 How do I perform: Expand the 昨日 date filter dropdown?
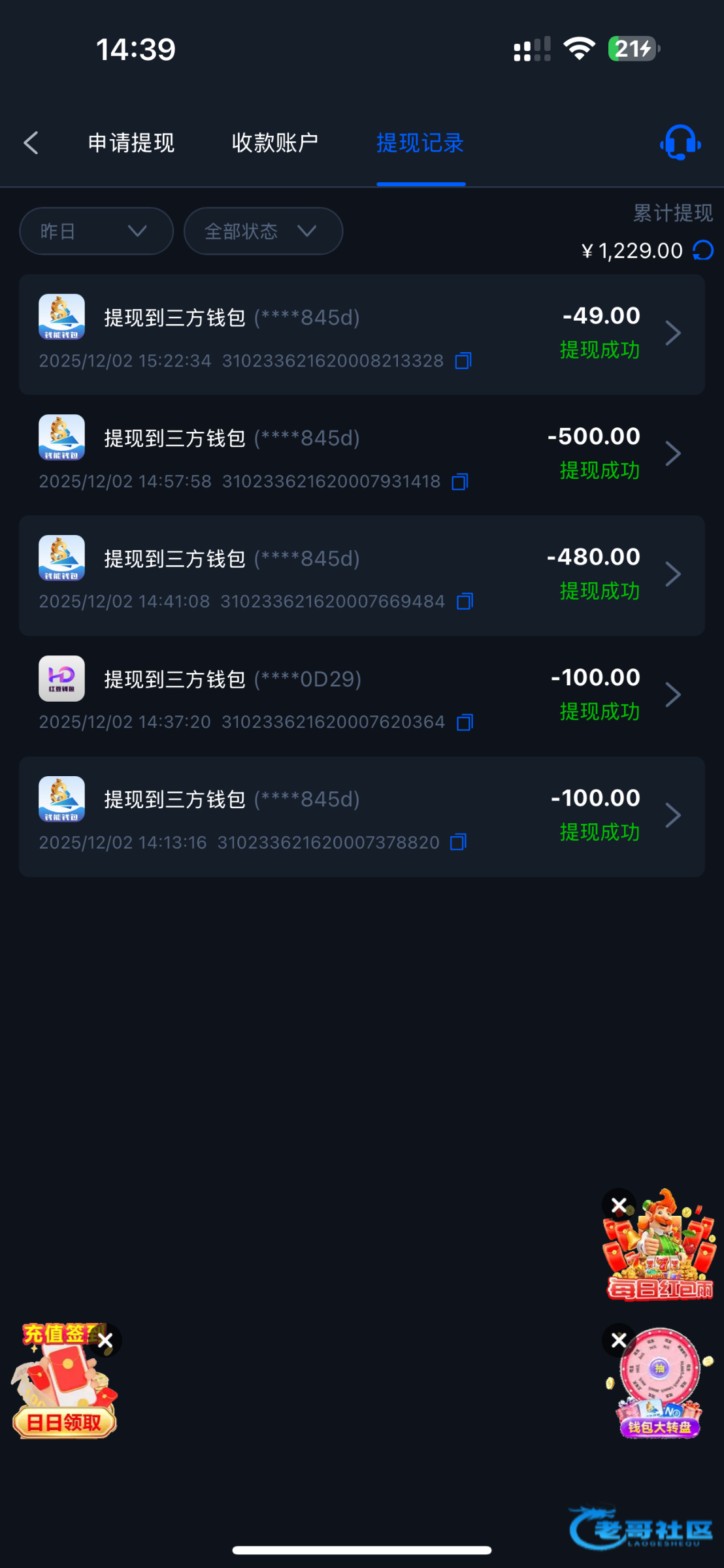click(96, 231)
